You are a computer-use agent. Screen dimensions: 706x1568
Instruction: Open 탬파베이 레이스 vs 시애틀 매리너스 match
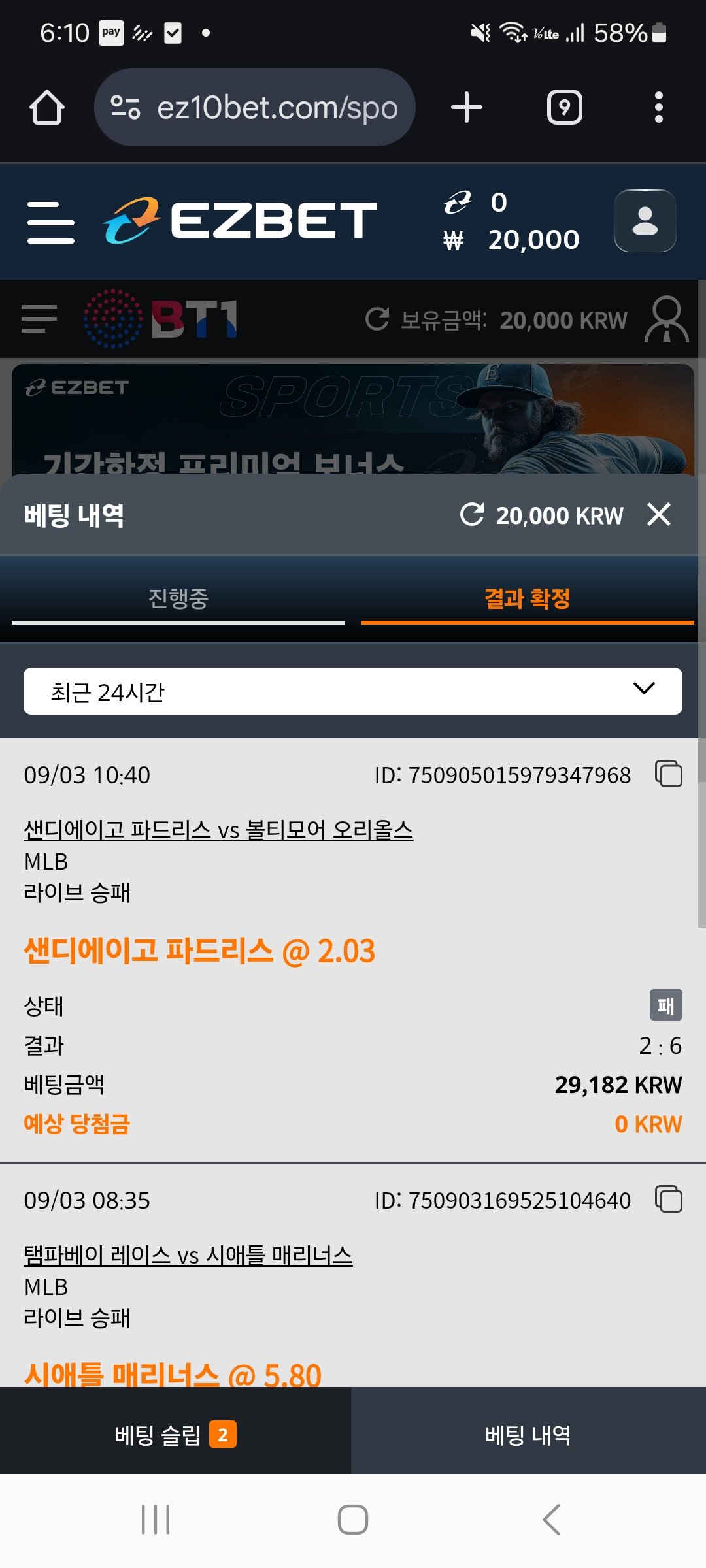tap(188, 1255)
